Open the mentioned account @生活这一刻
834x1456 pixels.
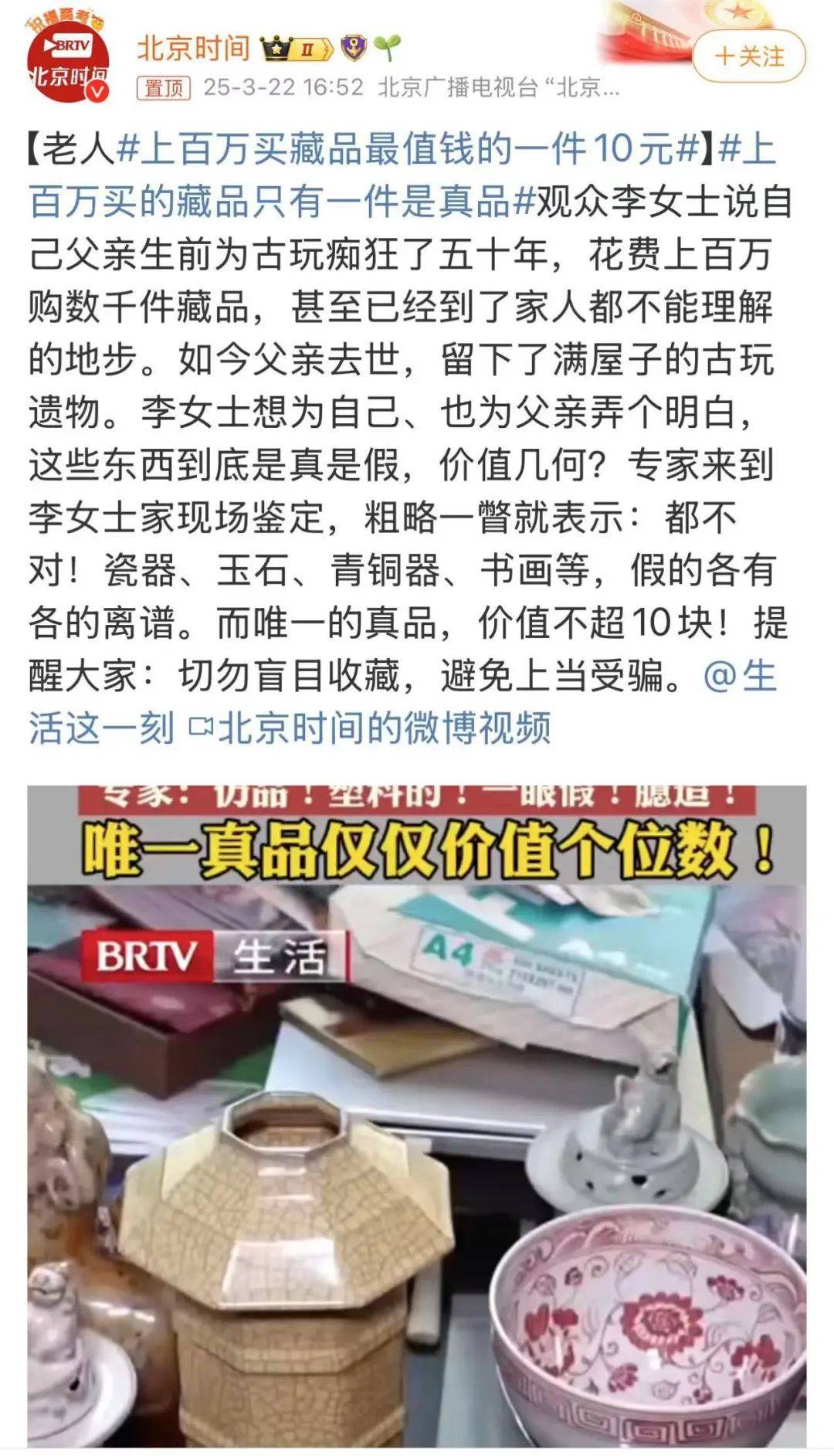point(100,728)
